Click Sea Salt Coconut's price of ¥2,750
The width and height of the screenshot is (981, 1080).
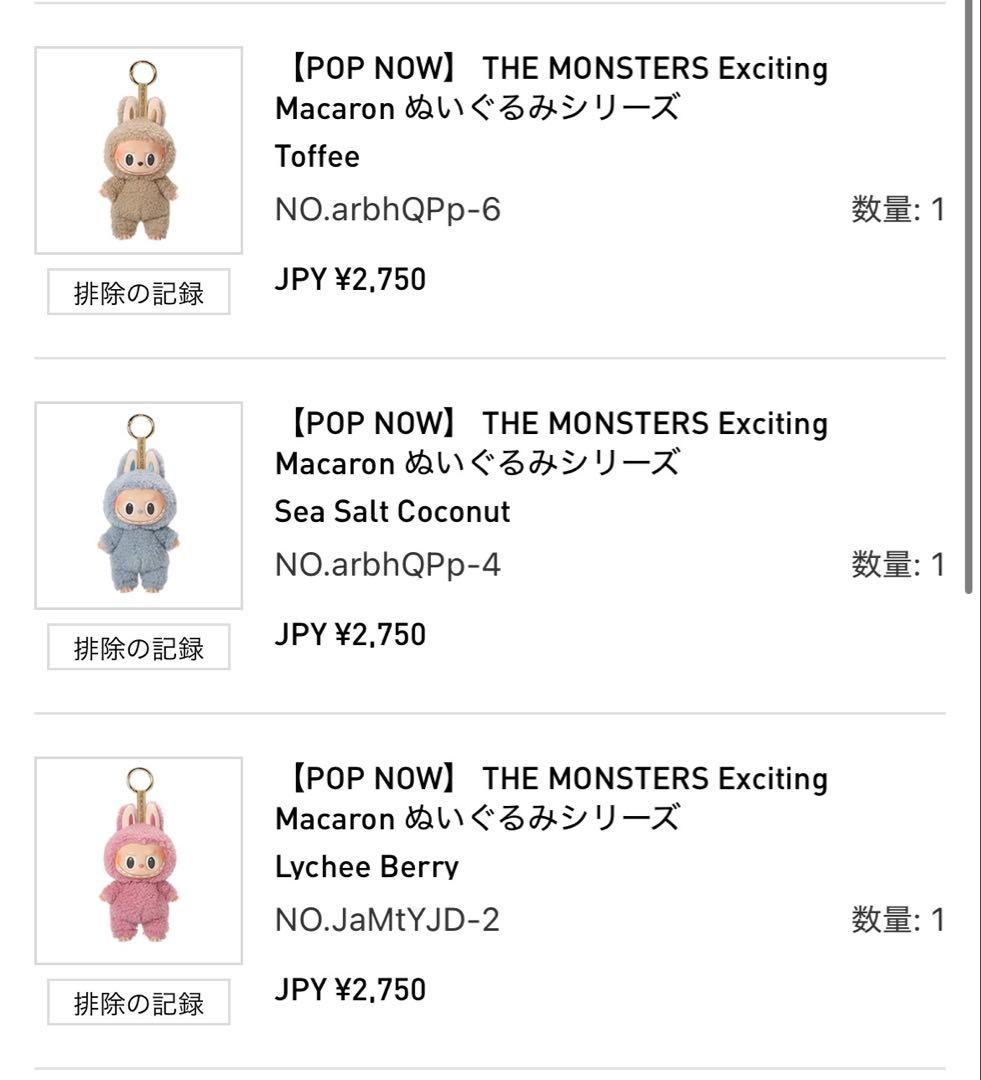click(351, 634)
